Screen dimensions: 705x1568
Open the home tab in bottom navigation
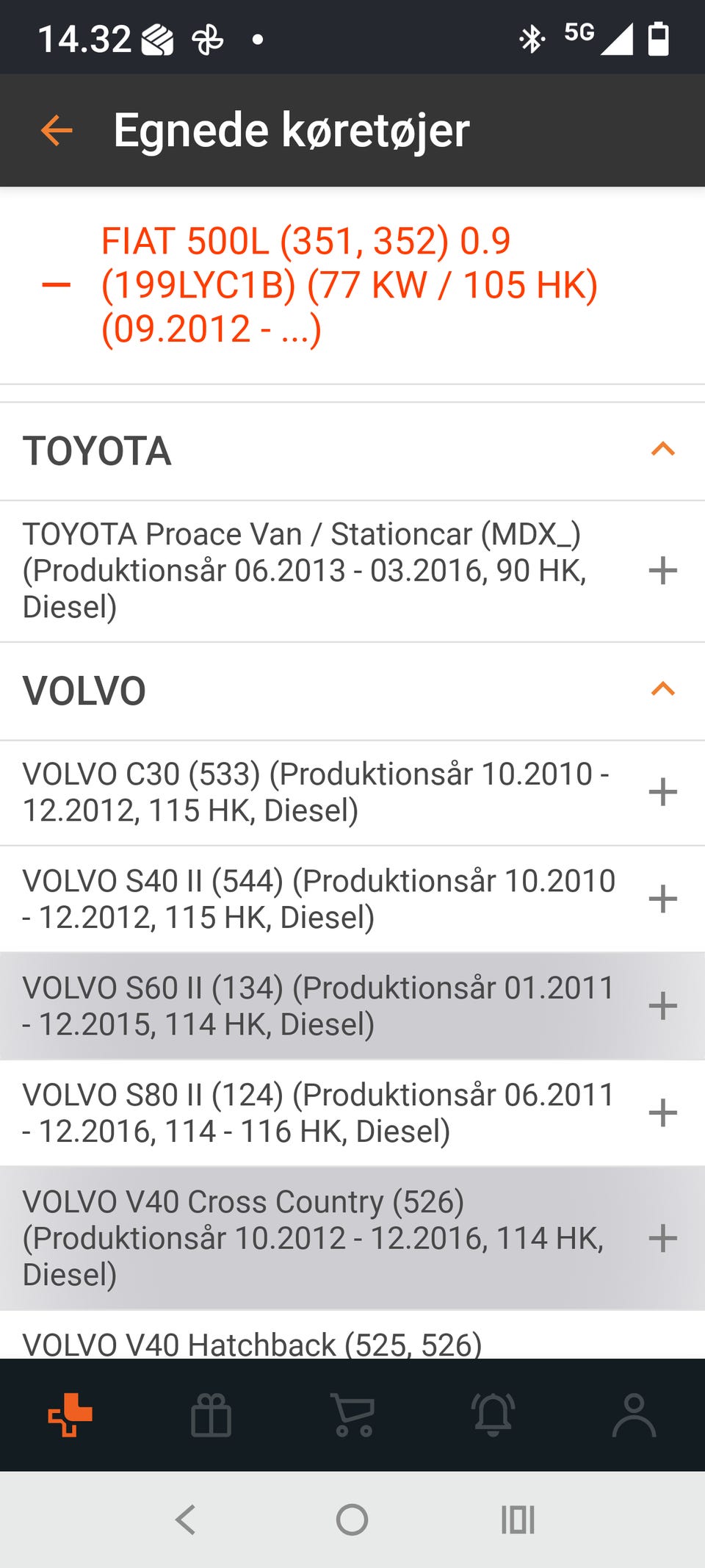(x=70, y=1414)
